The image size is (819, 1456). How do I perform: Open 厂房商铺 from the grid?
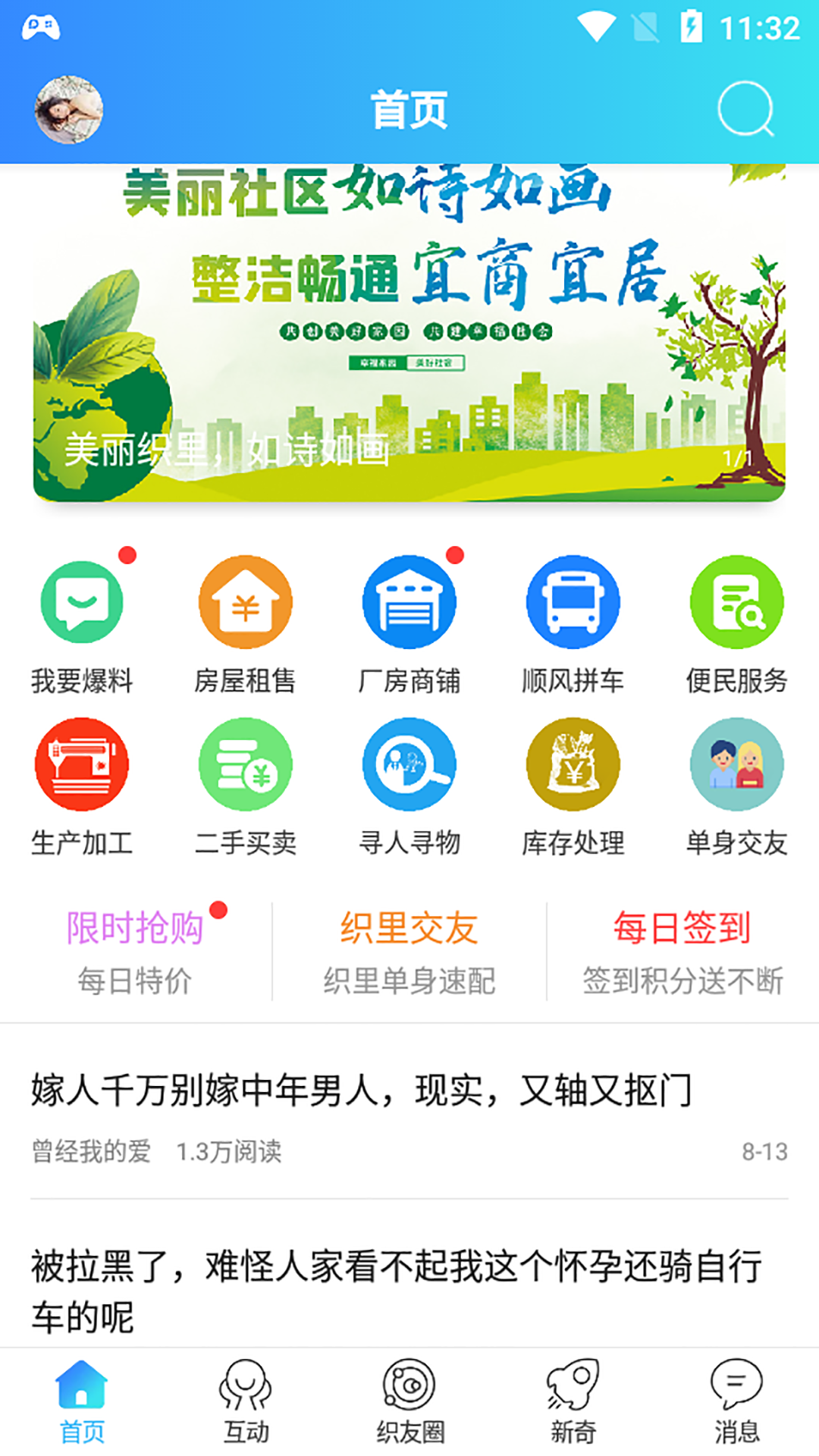(x=409, y=601)
